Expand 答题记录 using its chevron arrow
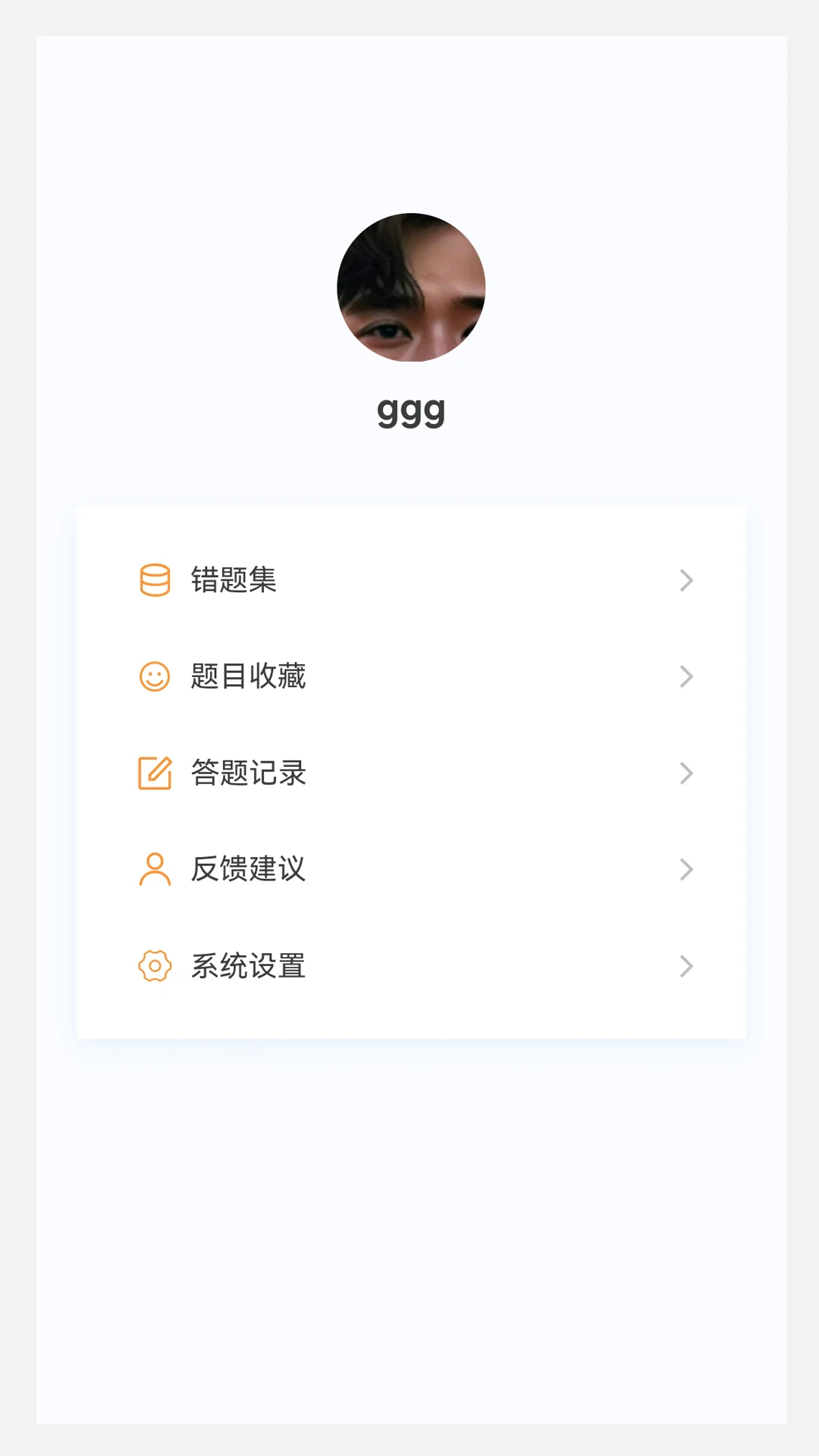 pyautogui.click(x=686, y=773)
